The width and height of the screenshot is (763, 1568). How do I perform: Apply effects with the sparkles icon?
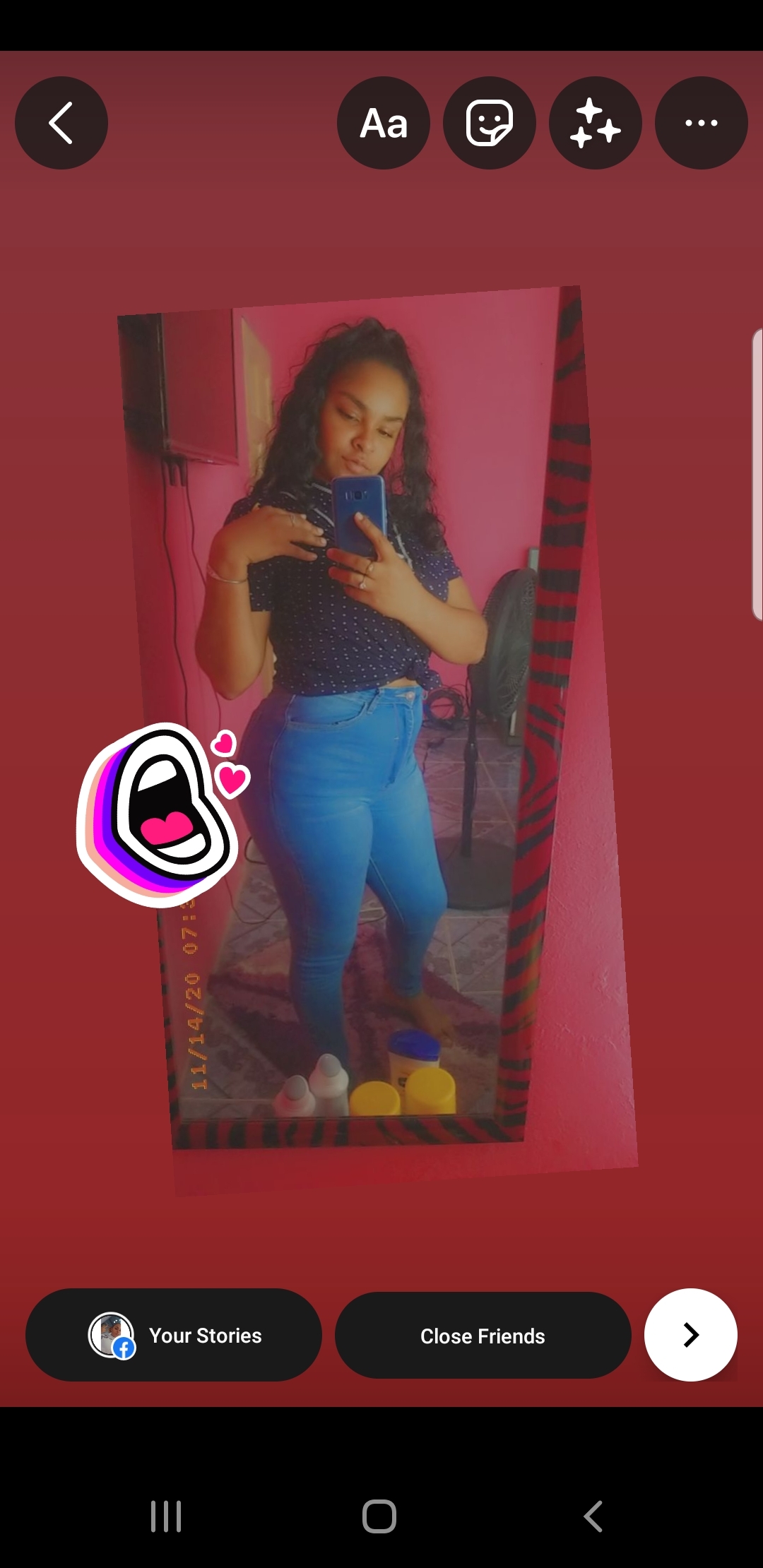click(595, 122)
